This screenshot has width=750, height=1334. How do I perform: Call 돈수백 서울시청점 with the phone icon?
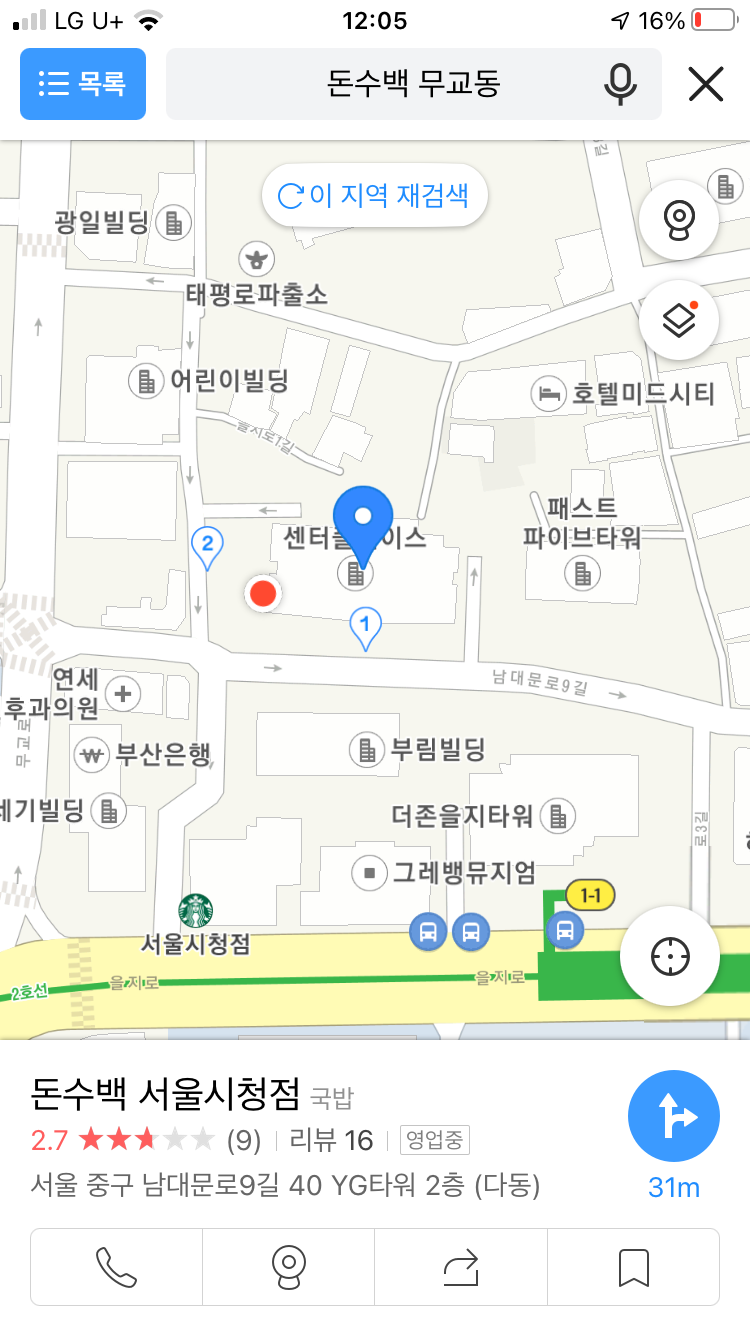click(117, 1267)
